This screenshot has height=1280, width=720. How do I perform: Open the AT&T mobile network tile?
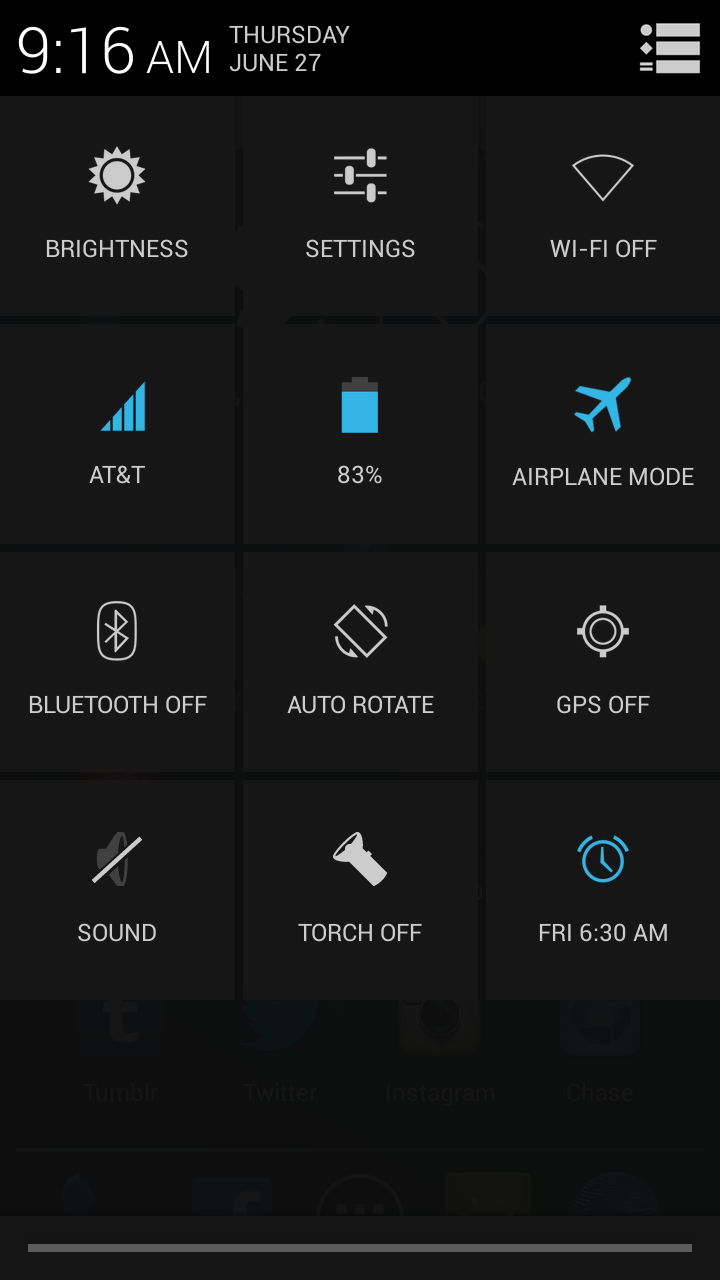[x=117, y=432]
